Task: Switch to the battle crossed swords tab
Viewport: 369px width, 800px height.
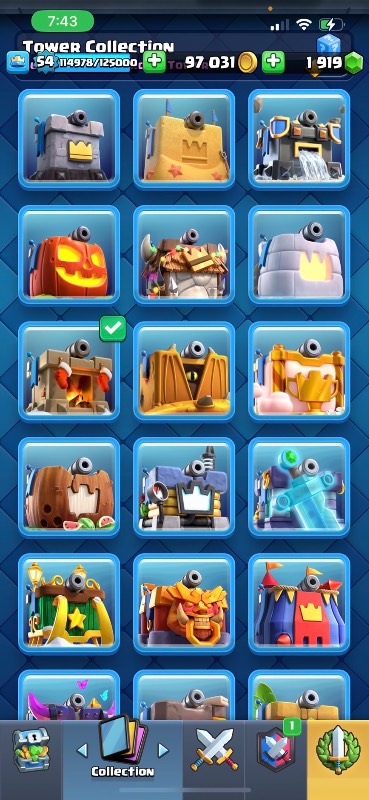Action: (x=214, y=751)
